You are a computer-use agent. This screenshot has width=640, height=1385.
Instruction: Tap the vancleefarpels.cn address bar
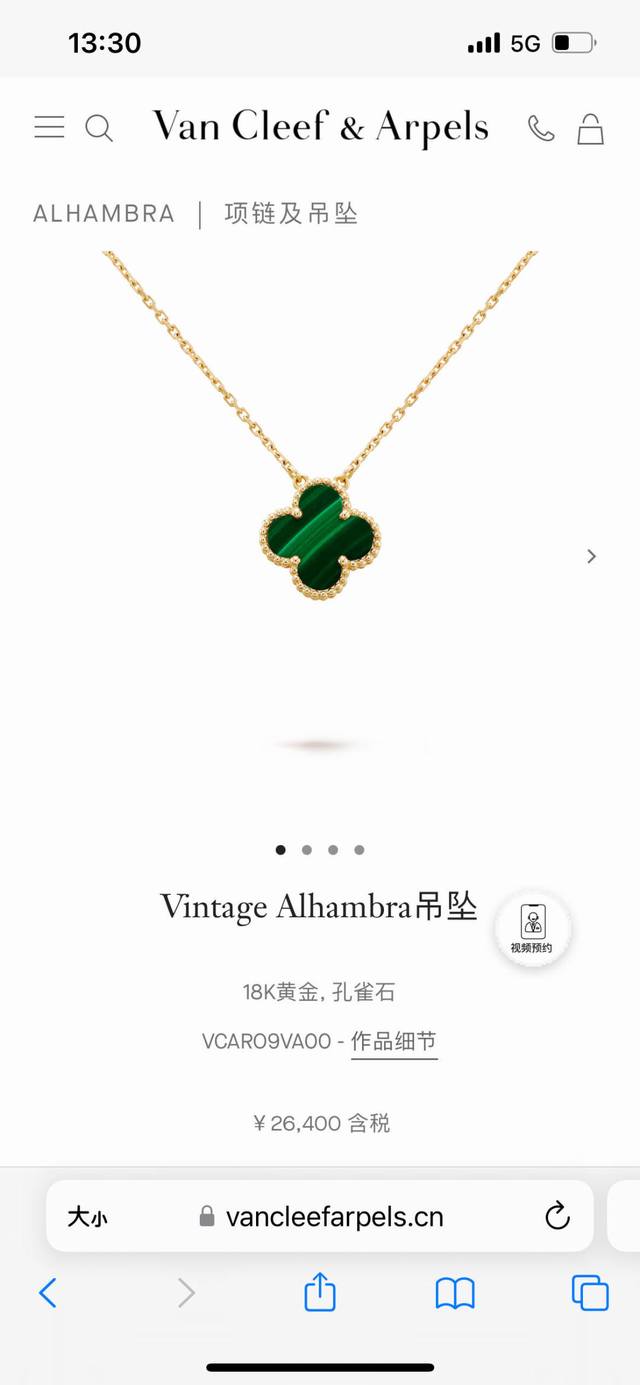334,1216
